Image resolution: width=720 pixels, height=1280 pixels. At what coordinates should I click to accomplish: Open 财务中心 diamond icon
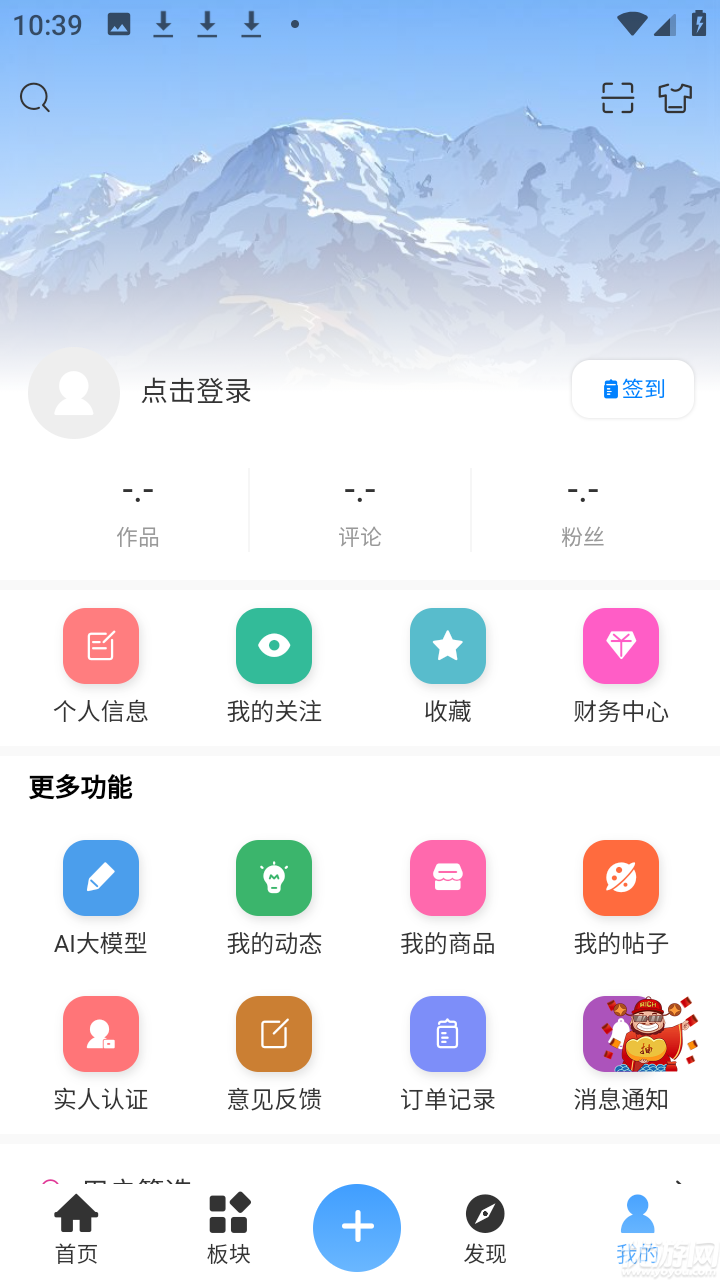[x=620, y=646]
